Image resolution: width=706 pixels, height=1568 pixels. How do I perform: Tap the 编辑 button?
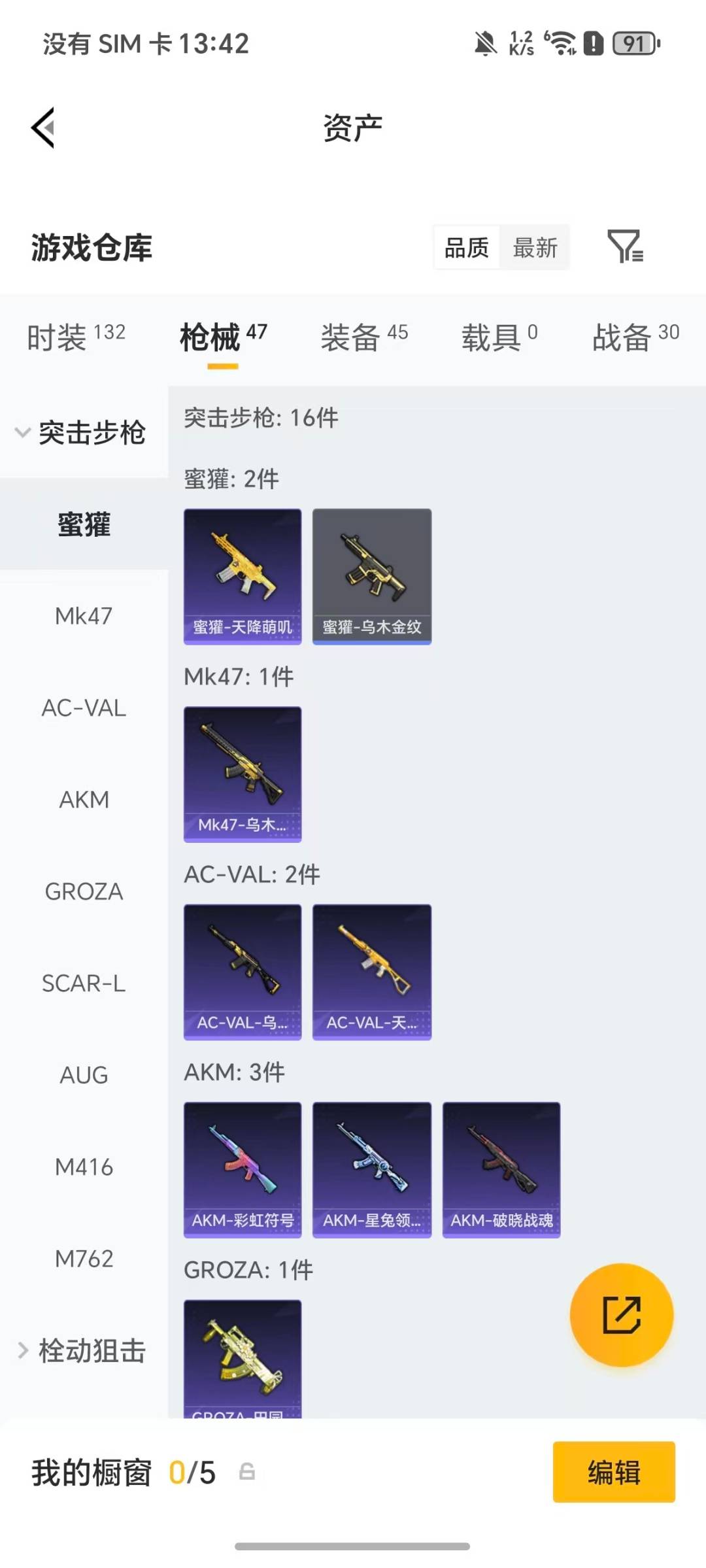pyautogui.click(x=614, y=1471)
